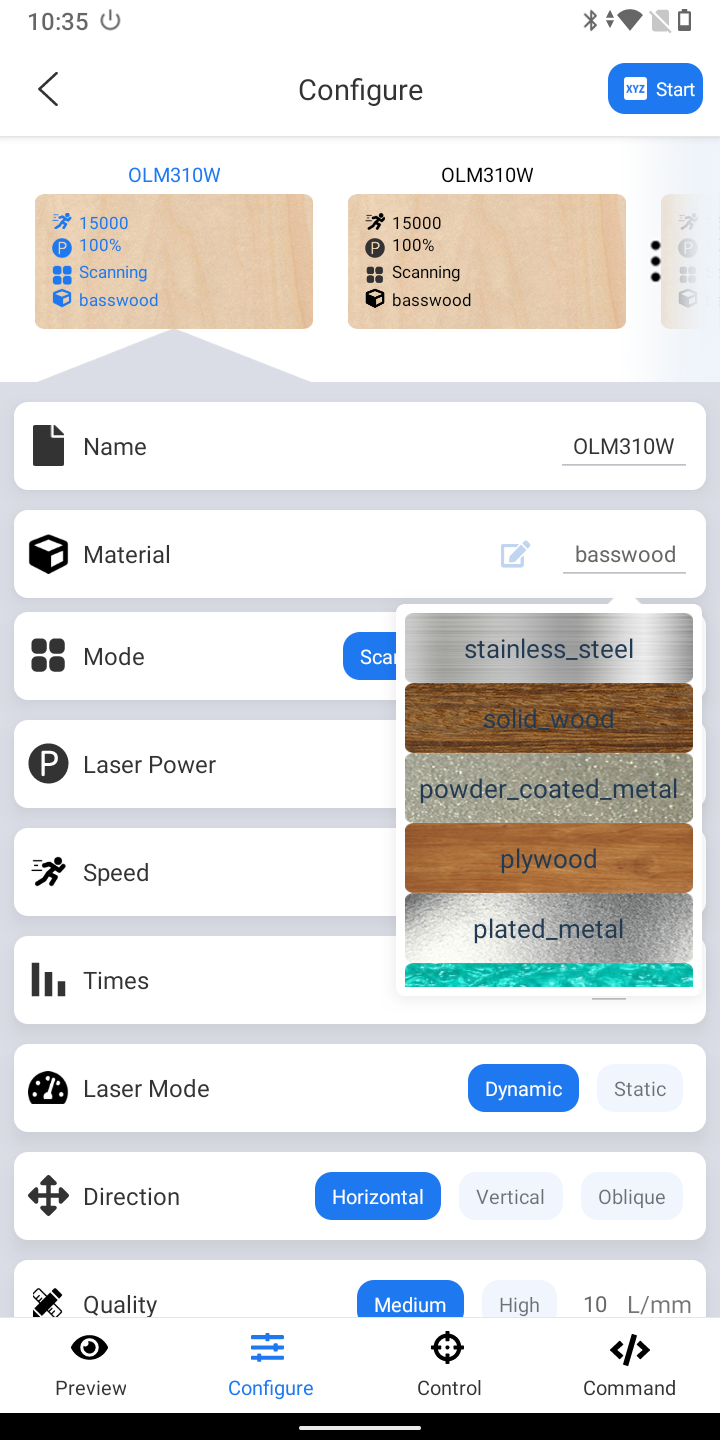The width and height of the screenshot is (720, 1440).
Task: Open the three-dot overflow menu
Action: [656, 261]
